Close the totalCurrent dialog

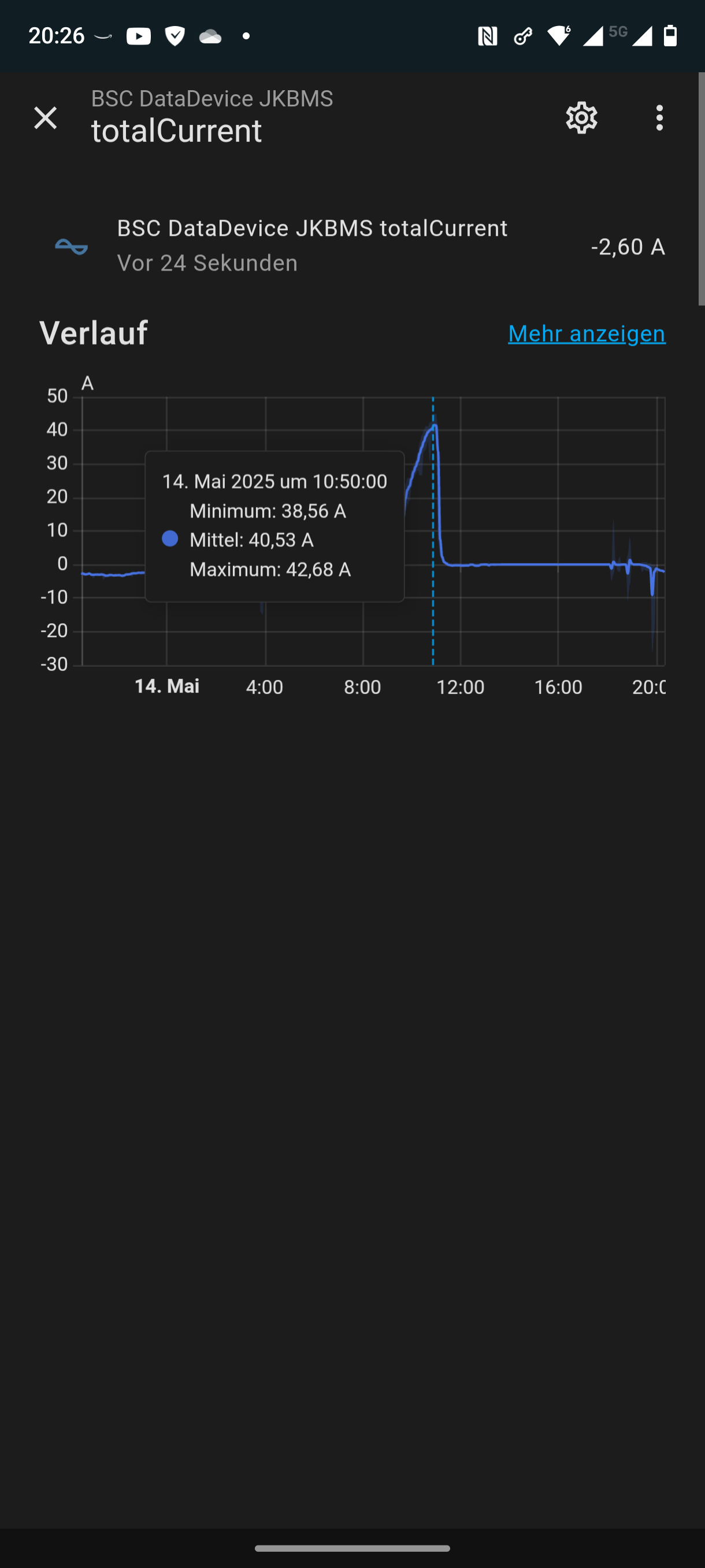click(x=46, y=117)
